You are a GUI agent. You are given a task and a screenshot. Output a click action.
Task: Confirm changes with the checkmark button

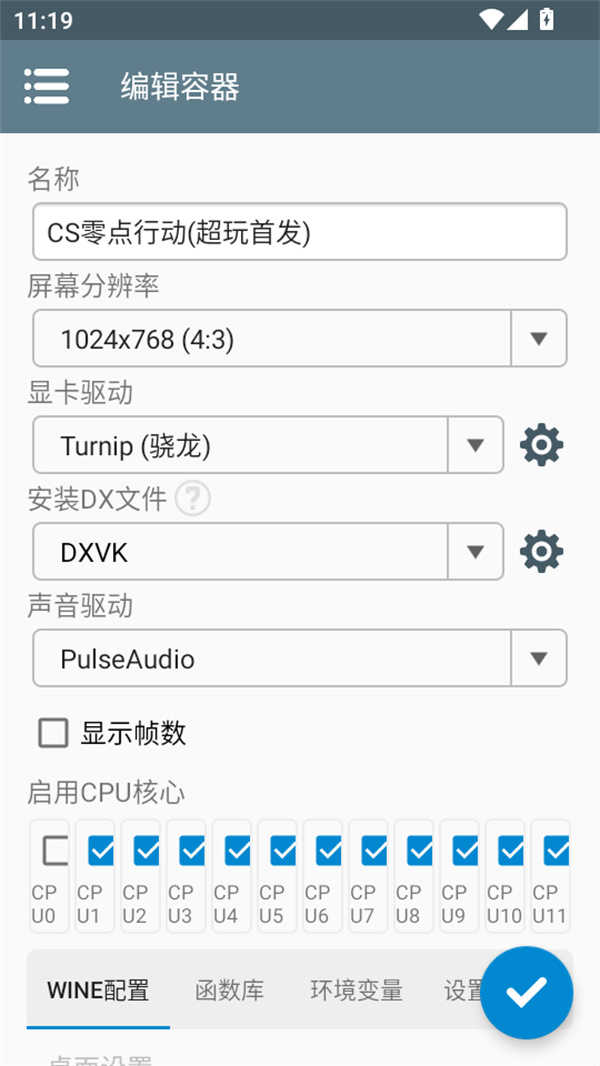click(526, 992)
